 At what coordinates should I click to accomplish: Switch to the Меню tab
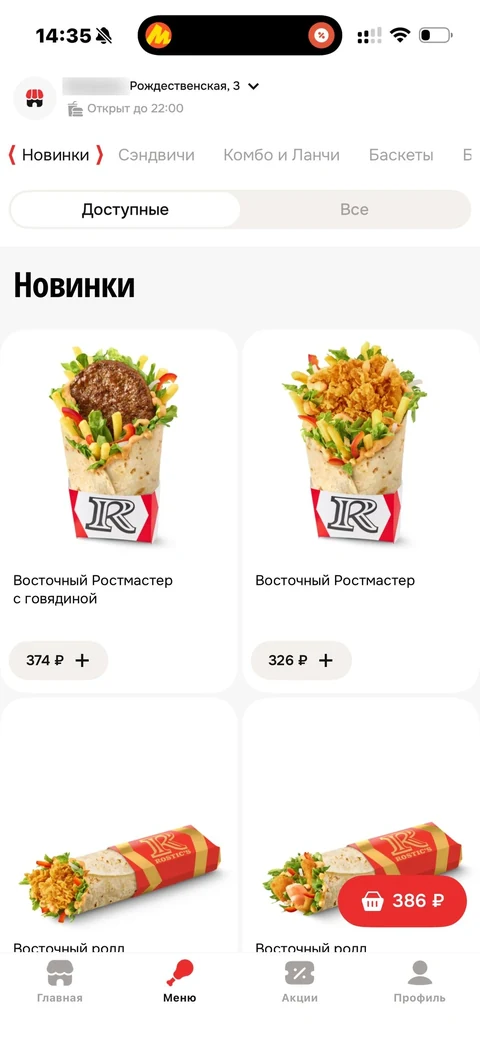click(x=180, y=982)
